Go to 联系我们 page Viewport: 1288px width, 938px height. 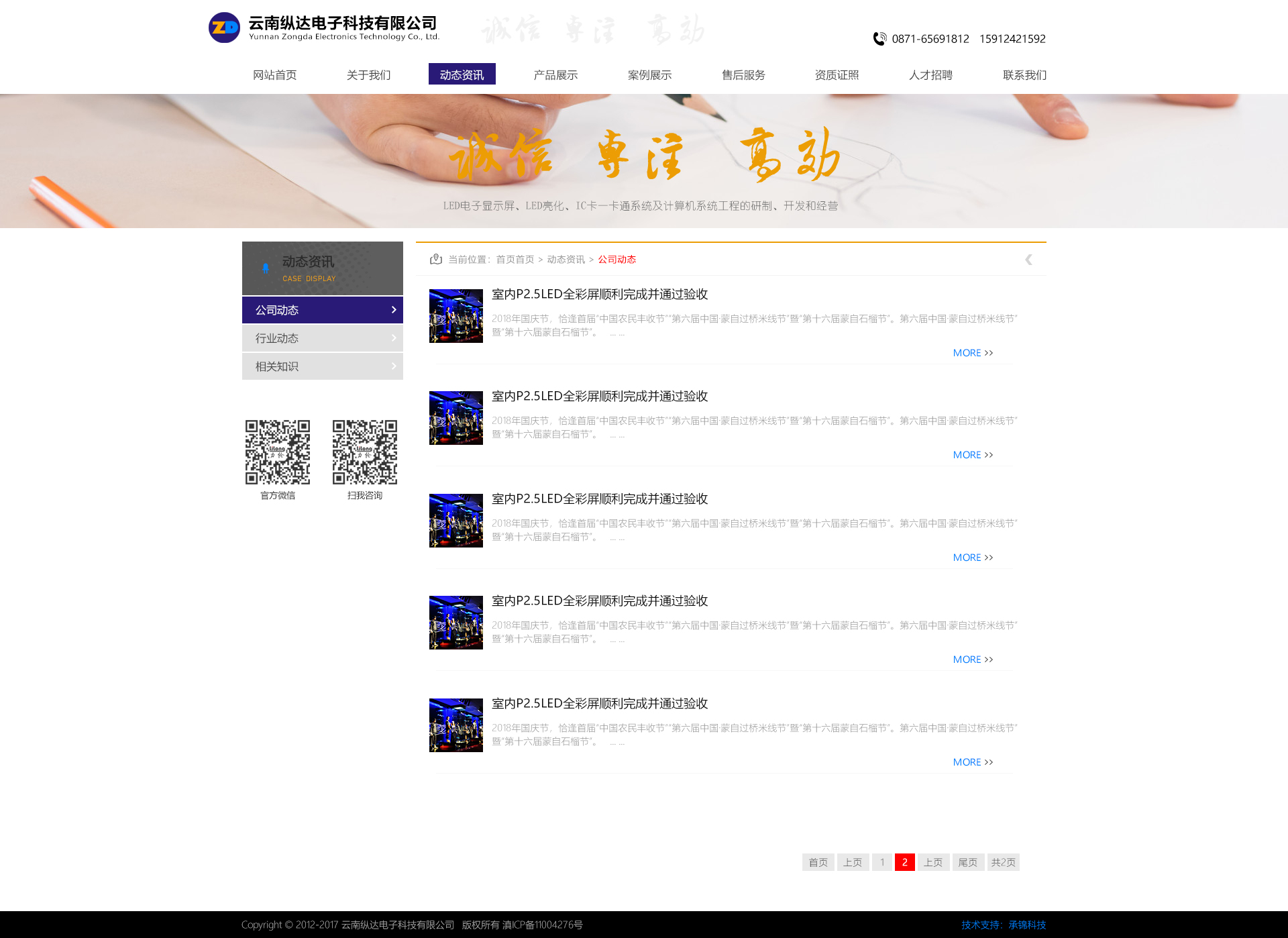point(1024,74)
